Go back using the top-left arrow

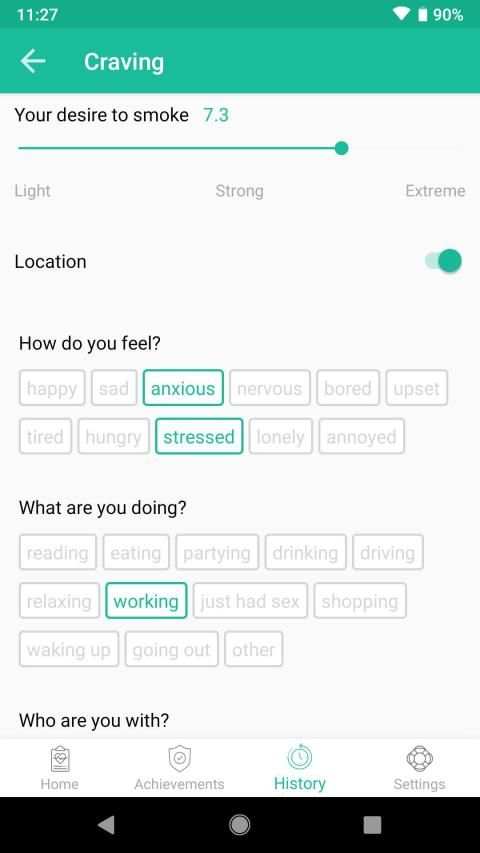pos(33,61)
